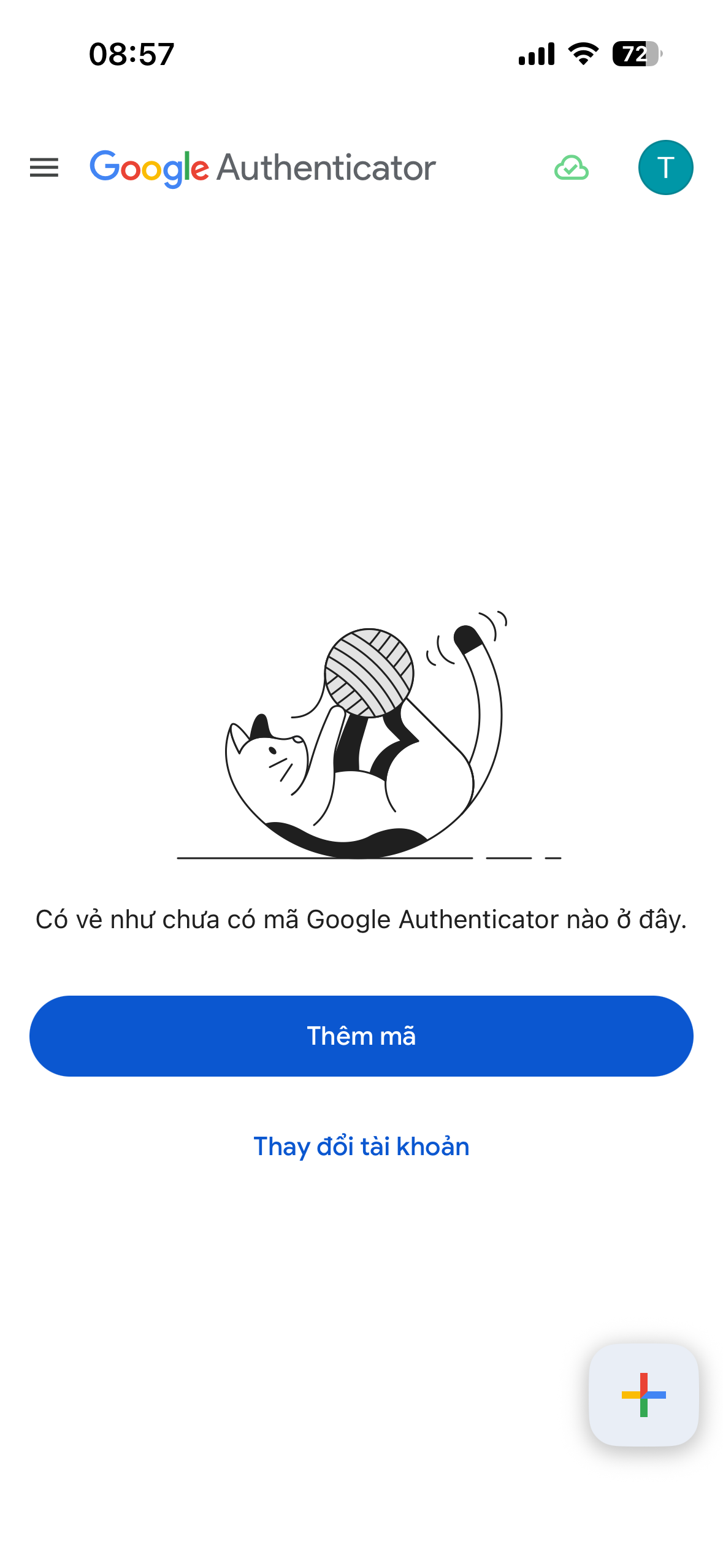The height and width of the screenshot is (1568, 723).
Task: Open the hamburger drawer menu
Action: [x=44, y=167]
